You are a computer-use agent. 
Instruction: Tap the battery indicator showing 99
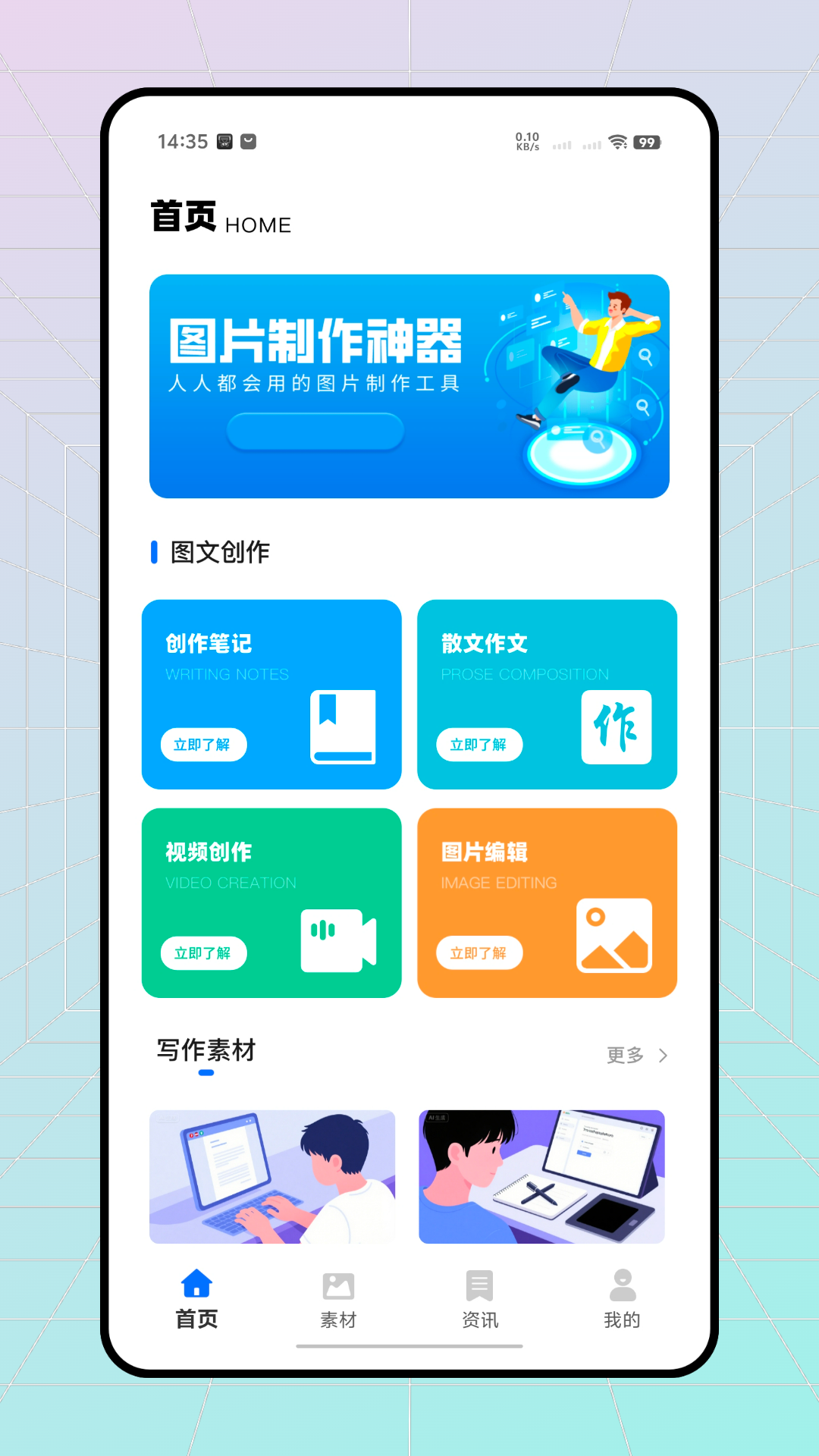tap(648, 142)
